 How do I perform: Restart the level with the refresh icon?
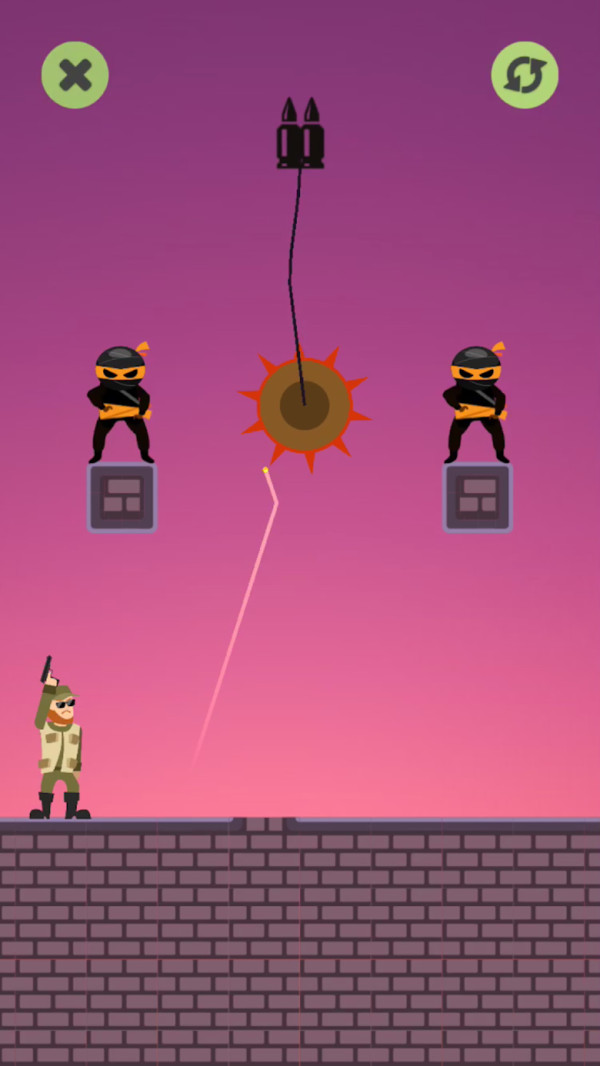525,75
